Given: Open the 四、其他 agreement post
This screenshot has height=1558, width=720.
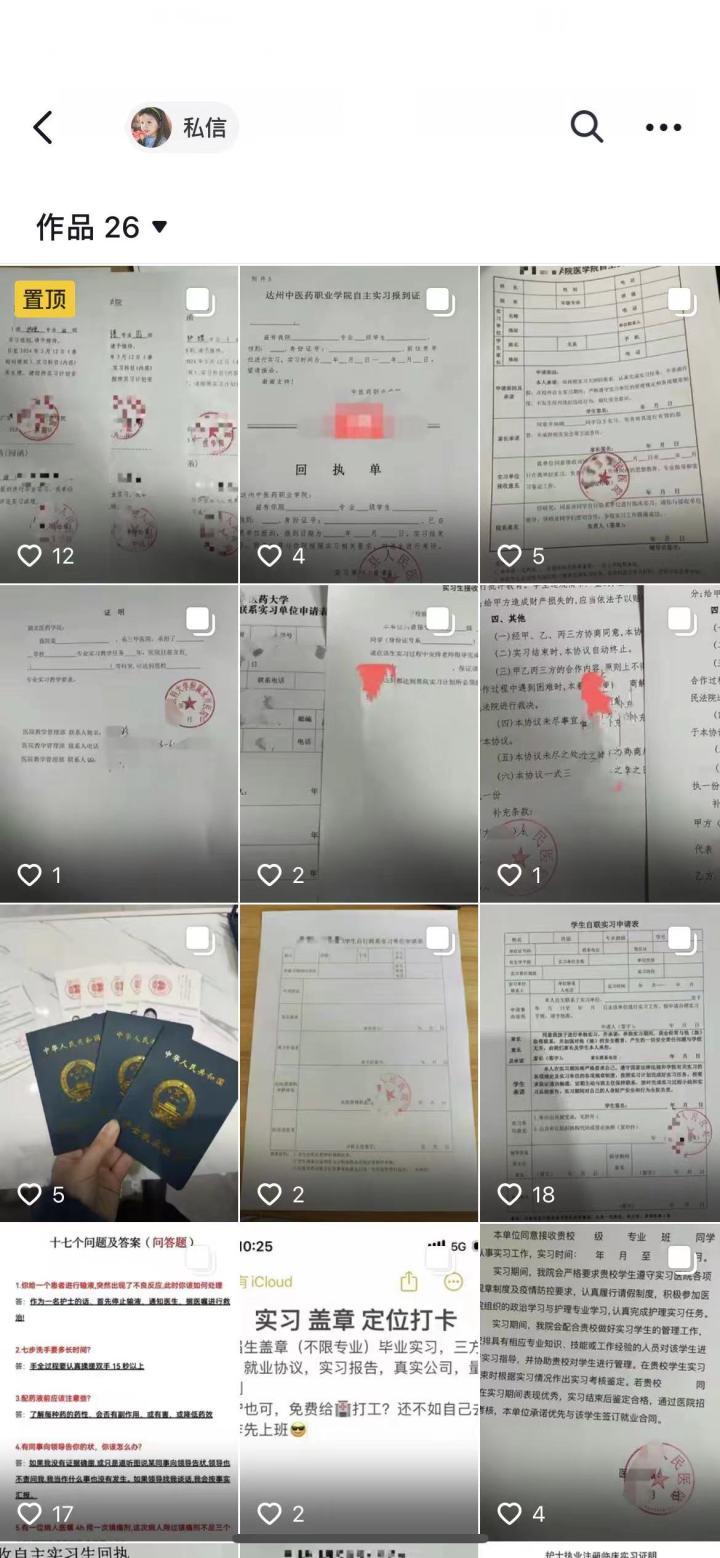Looking at the screenshot, I should [599, 744].
